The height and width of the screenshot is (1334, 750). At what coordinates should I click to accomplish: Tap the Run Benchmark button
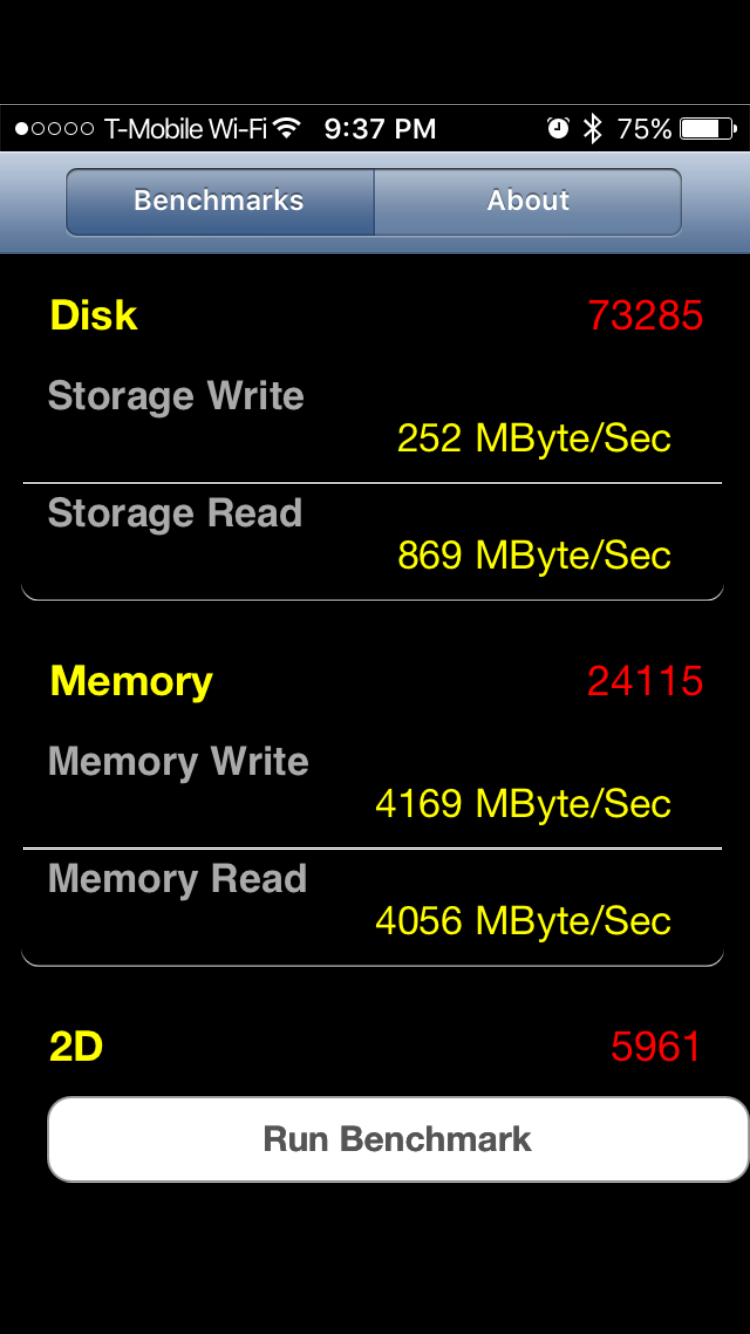(397, 1139)
